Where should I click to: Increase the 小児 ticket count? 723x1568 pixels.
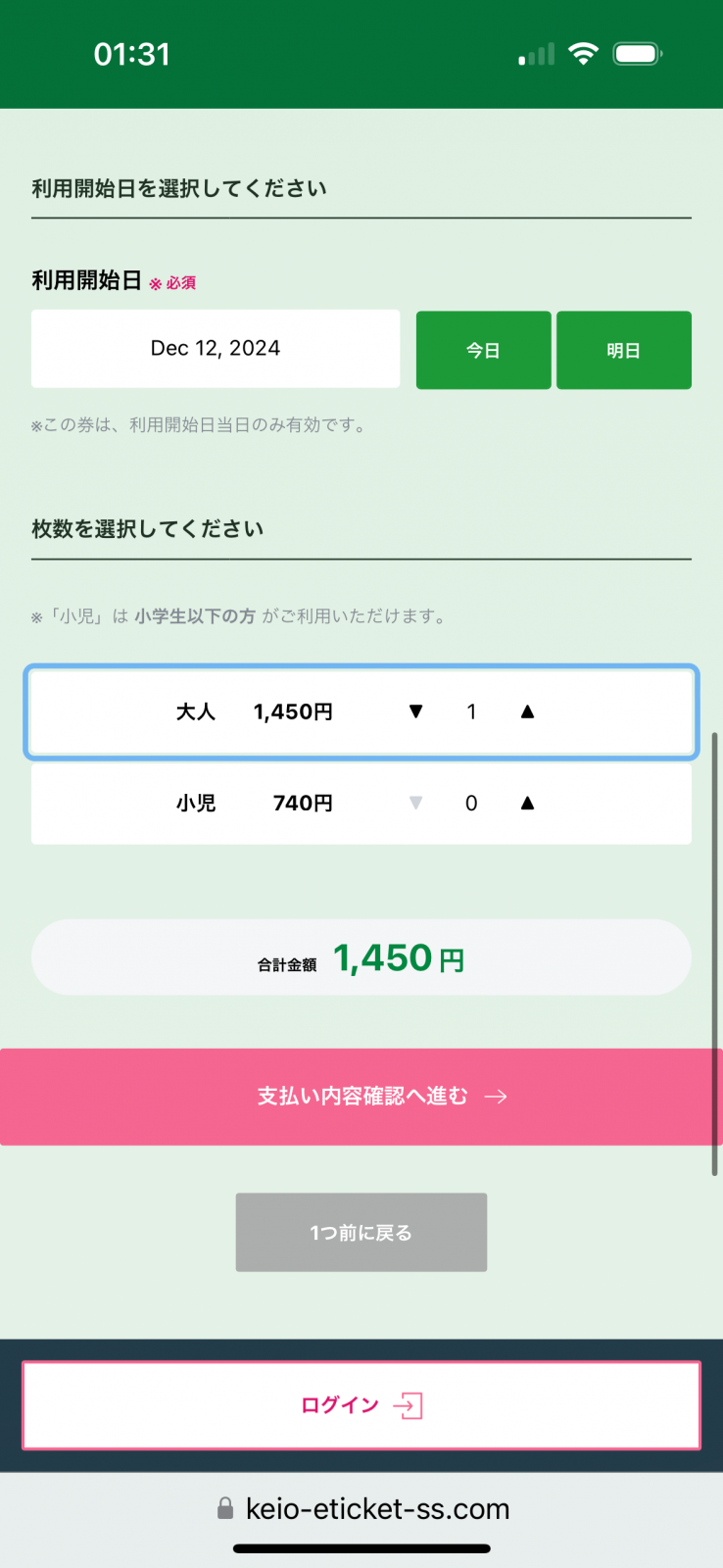click(527, 803)
